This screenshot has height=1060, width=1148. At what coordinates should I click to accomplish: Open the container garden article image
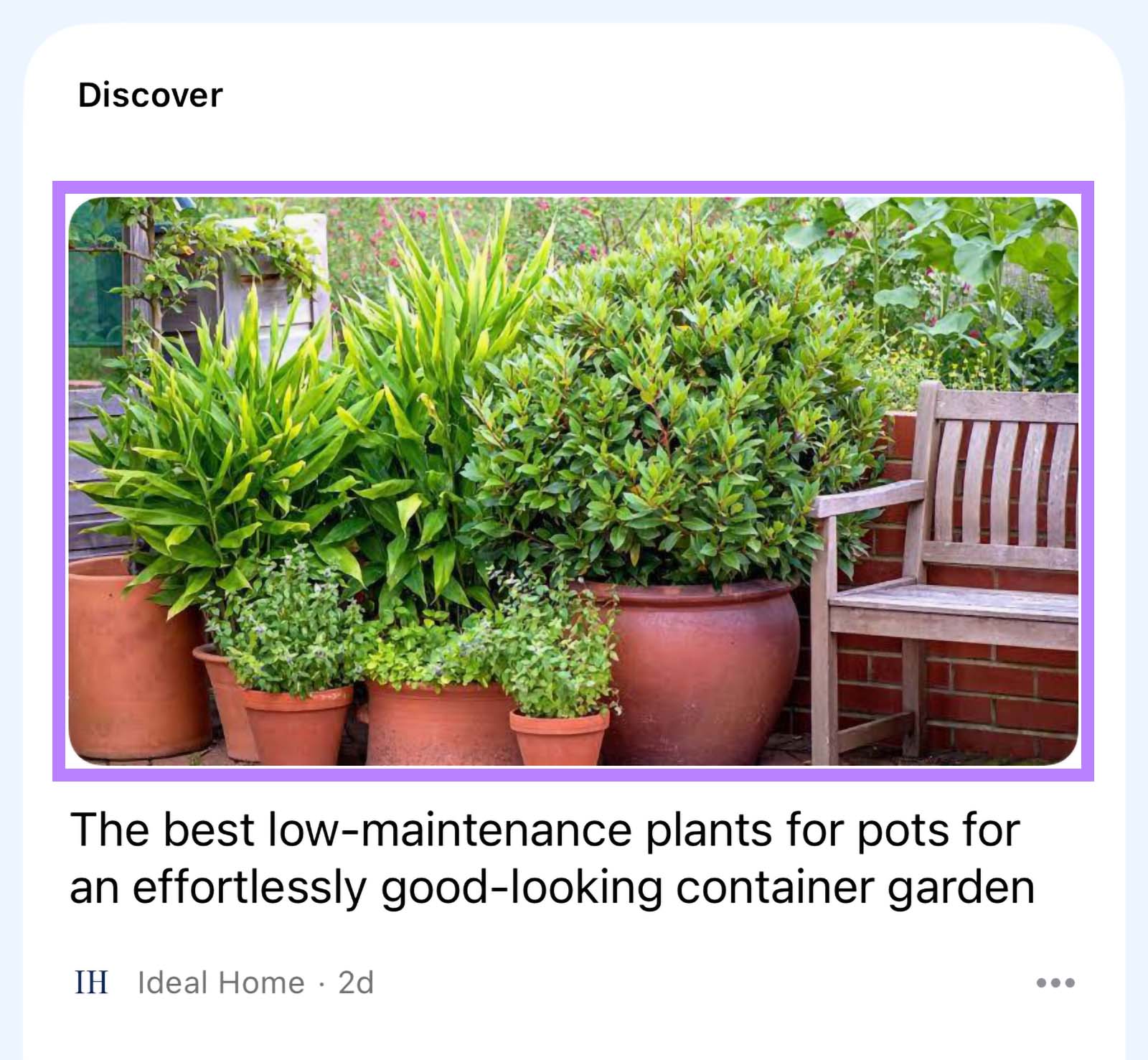[x=573, y=481]
